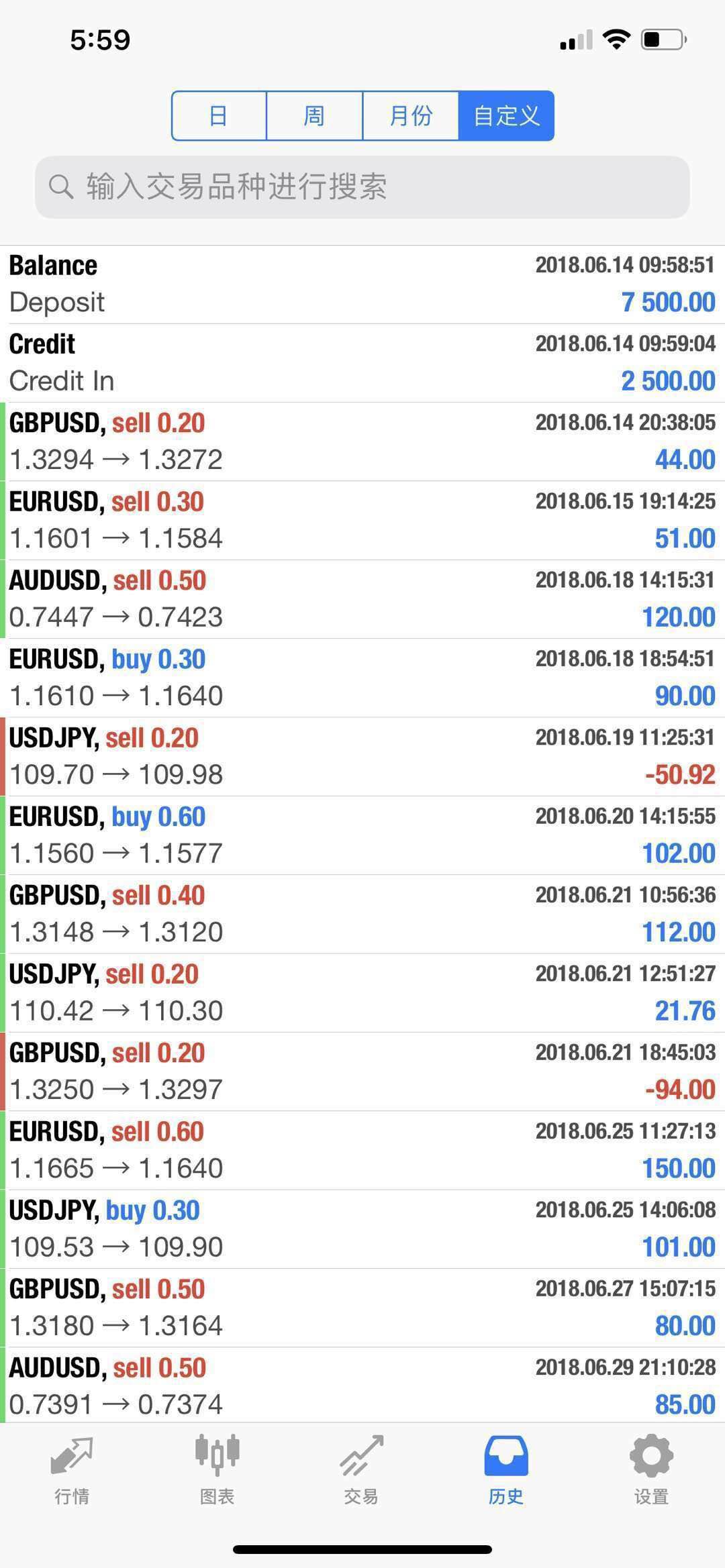View the USDJPY buy 0.30 trade

[x=362, y=1229]
